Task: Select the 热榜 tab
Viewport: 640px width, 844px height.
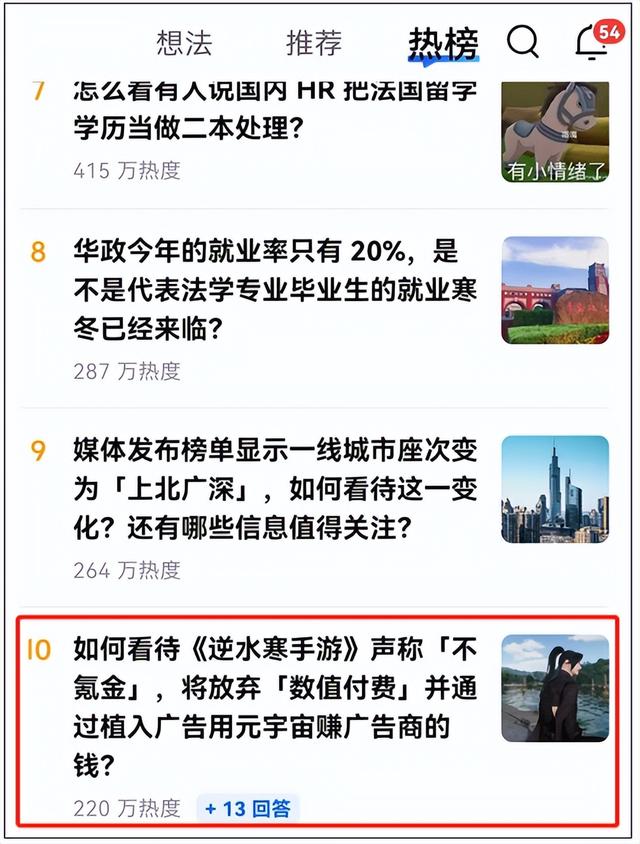Action: coord(443,44)
